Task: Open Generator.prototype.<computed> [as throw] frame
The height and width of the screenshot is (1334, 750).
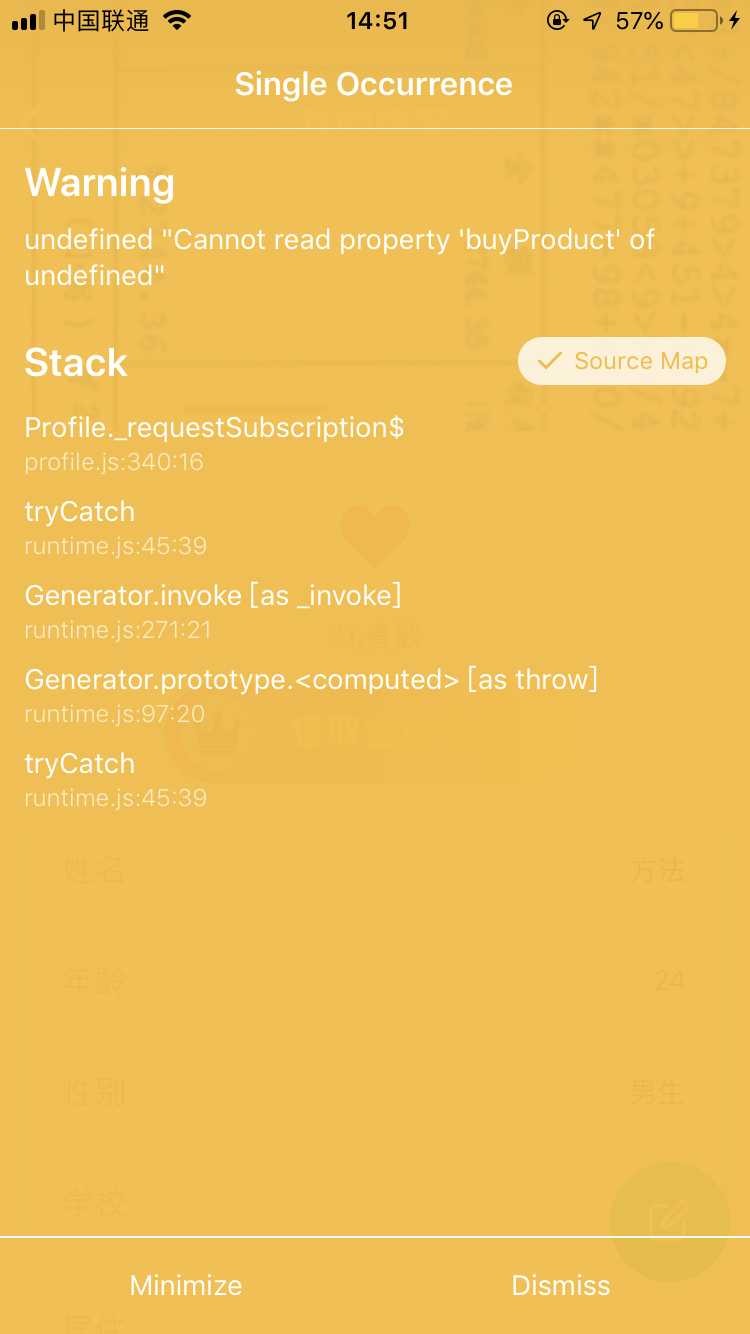Action: click(311, 679)
